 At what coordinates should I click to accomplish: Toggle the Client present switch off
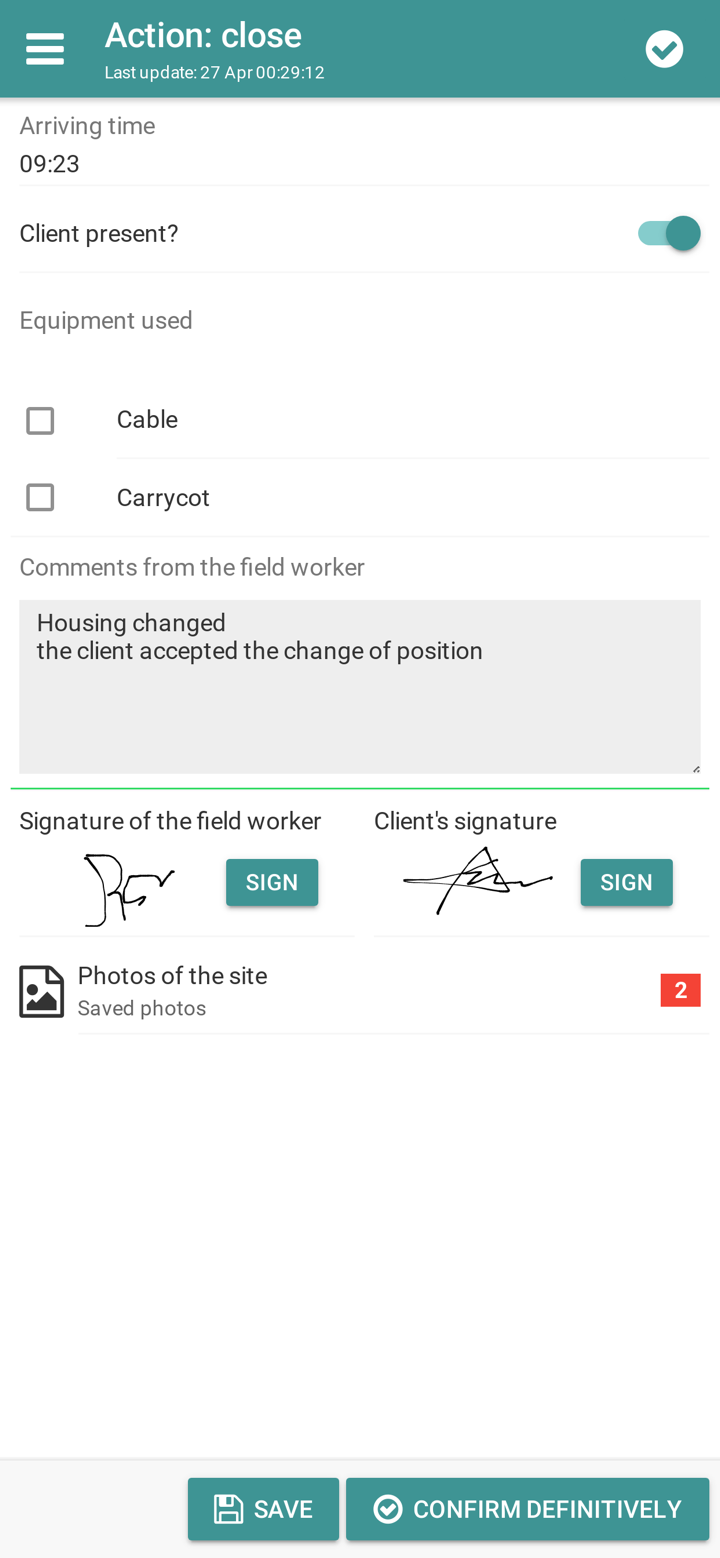click(668, 231)
